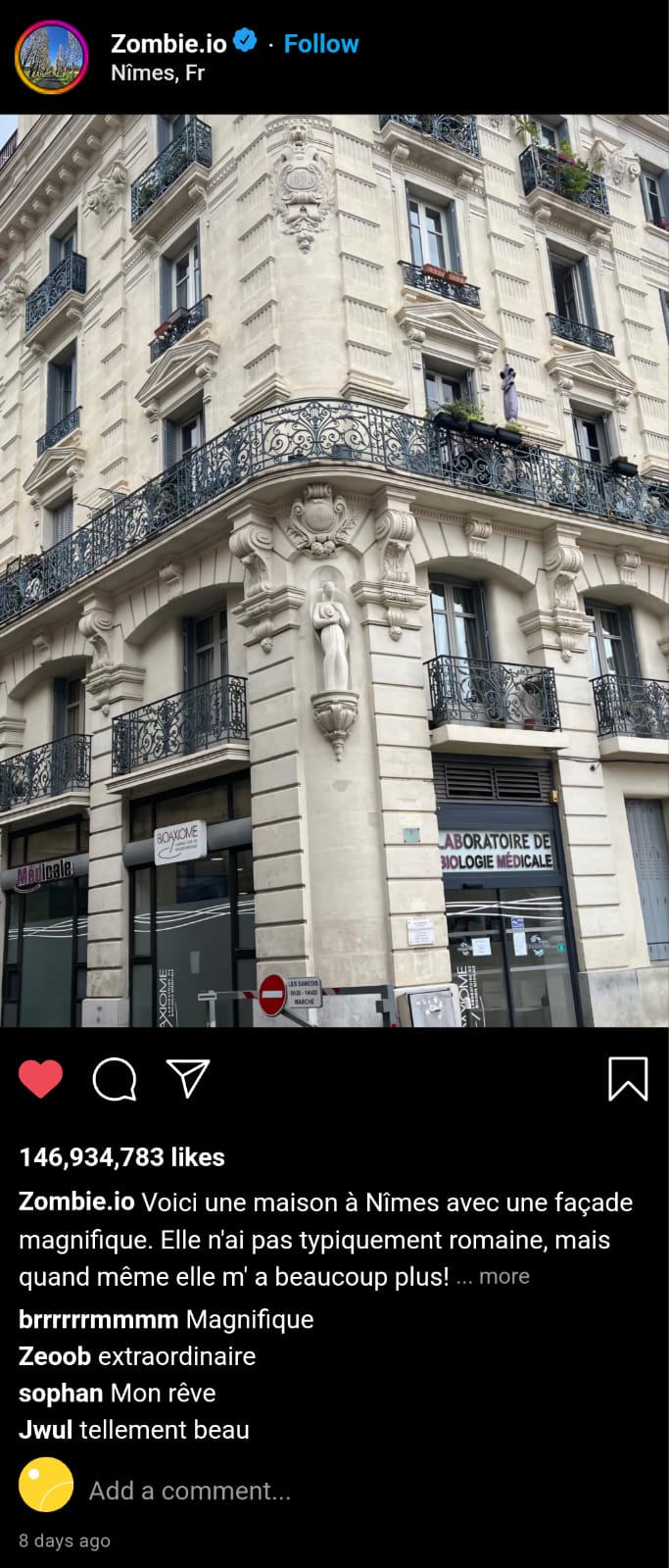The width and height of the screenshot is (669, 1568).
Task: Open the comments speech bubble
Action: click(x=115, y=1079)
